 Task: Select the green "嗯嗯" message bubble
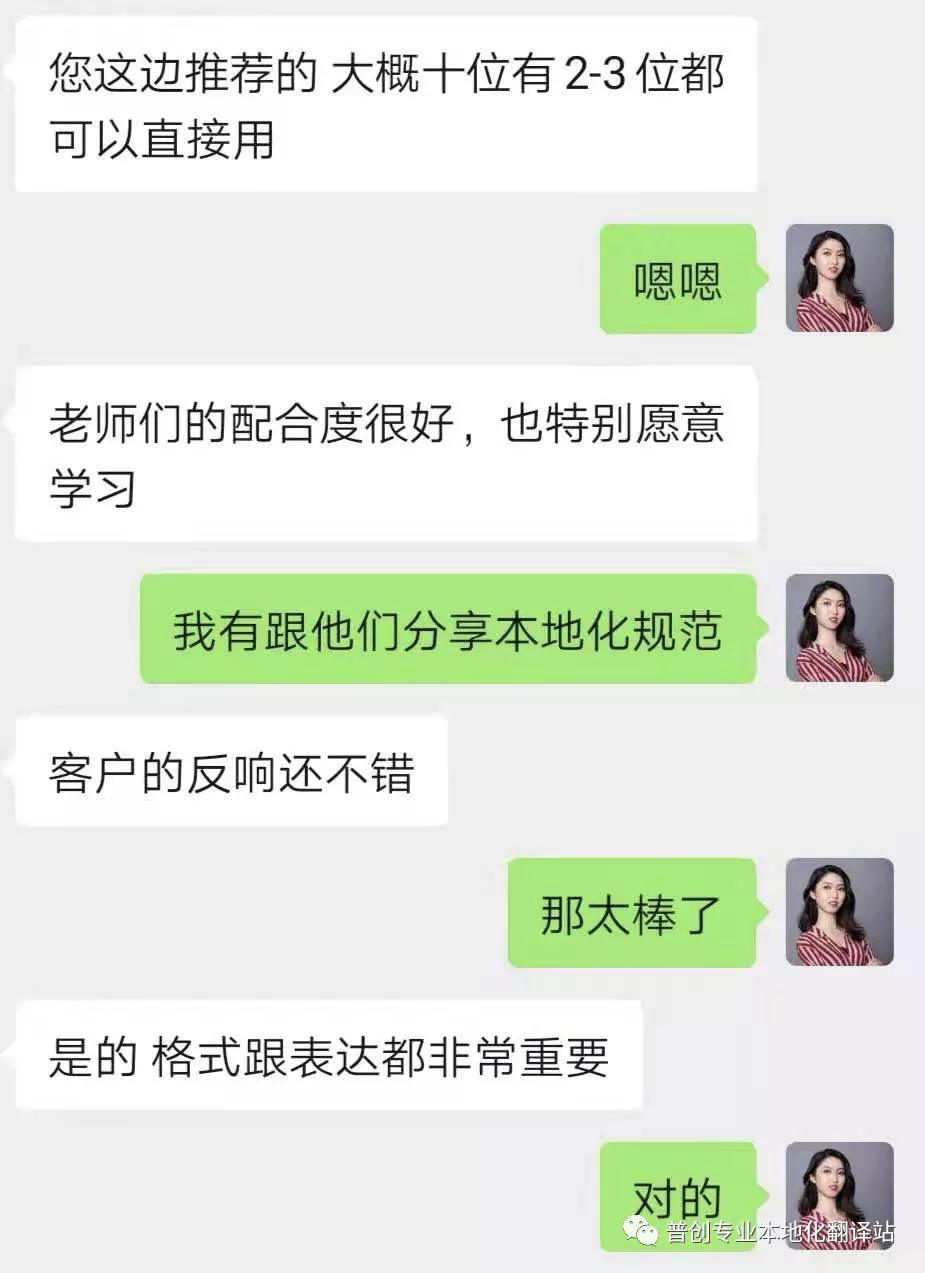coord(677,280)
